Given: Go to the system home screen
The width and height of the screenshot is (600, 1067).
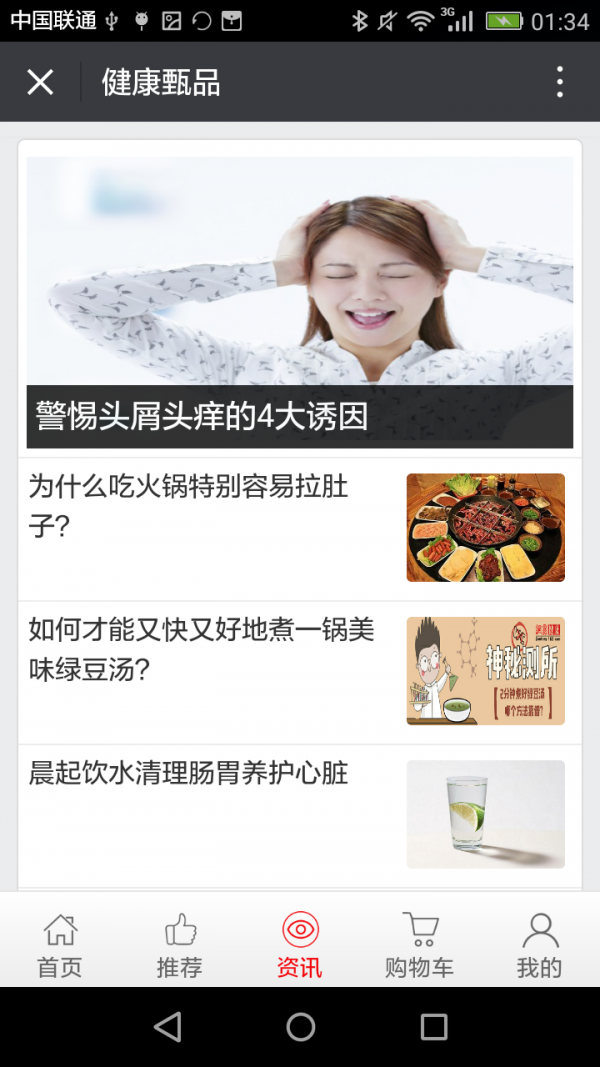Looking at the screenshot, I should pos(300,1026).
